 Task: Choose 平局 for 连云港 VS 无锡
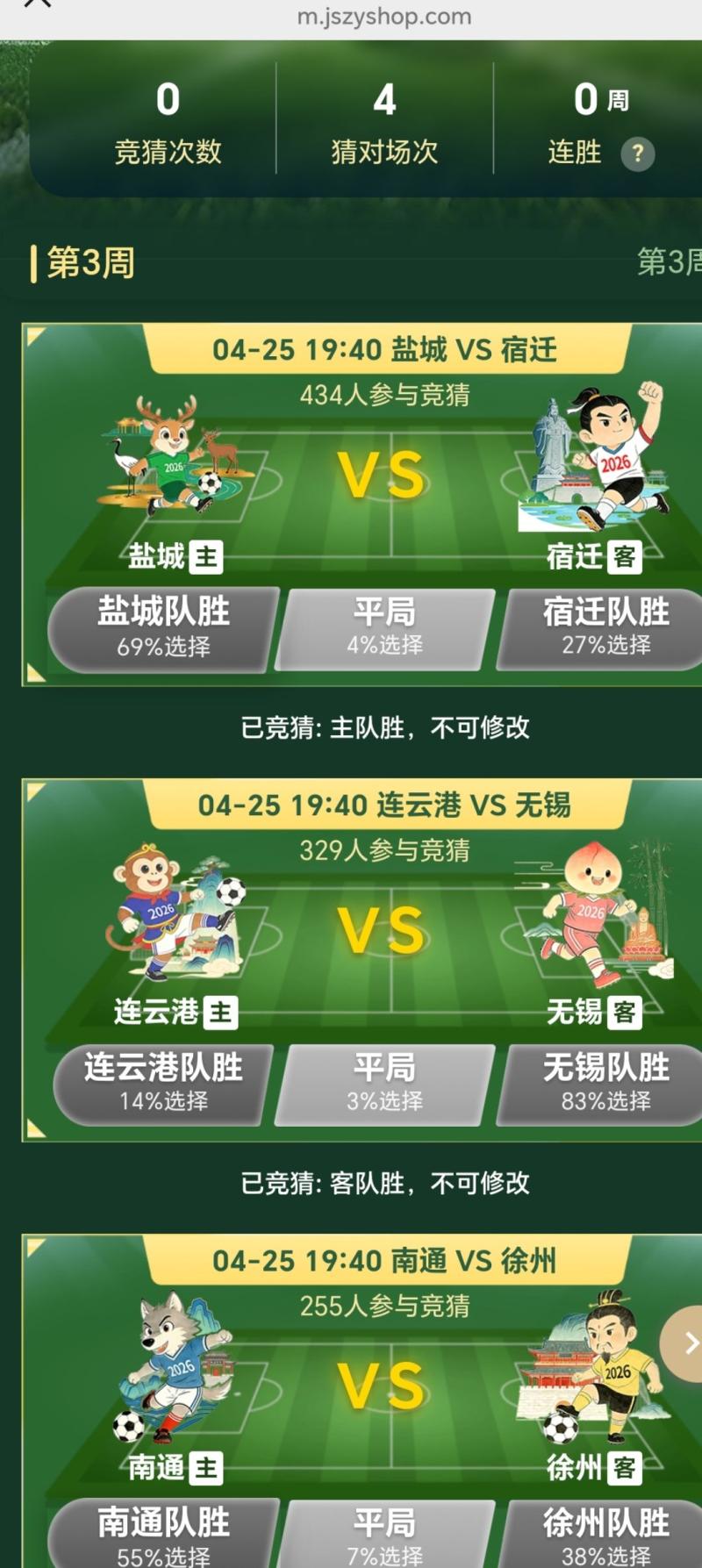coord(384,1085)
